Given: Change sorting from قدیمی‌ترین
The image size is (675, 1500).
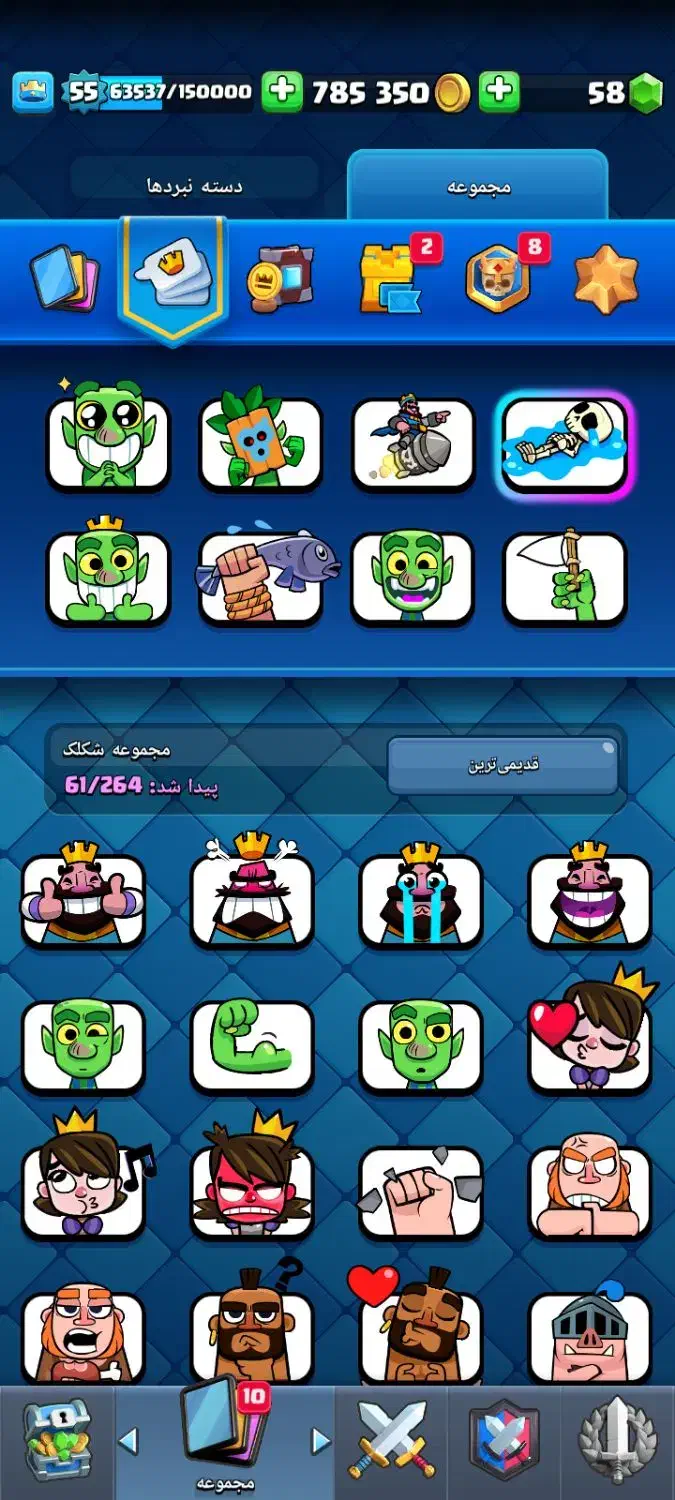Looking at the screenshot, I should tap(503, 766).
